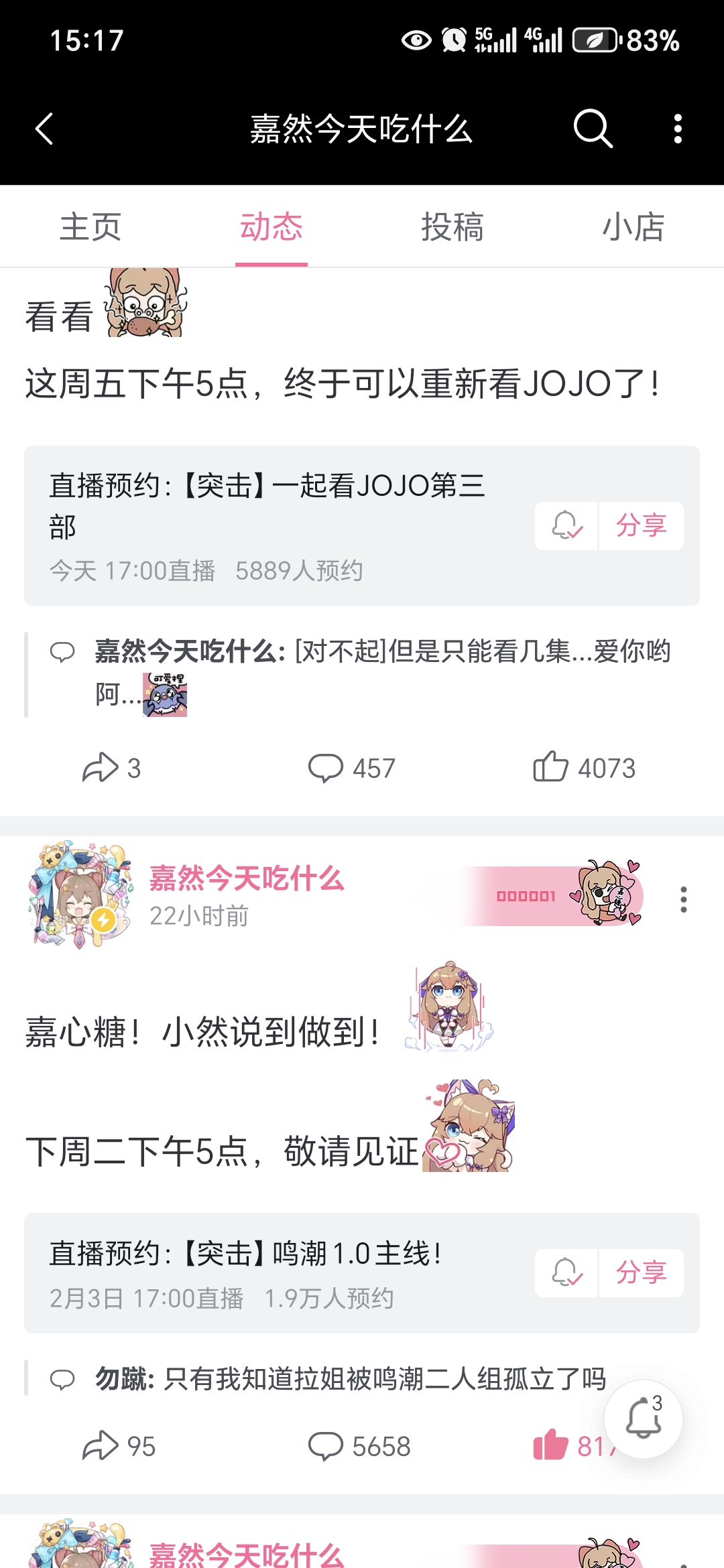This screenshot has width=724, height=1568.
Task: Go back using the top-left arrow
Action: [x=44, y=129]
